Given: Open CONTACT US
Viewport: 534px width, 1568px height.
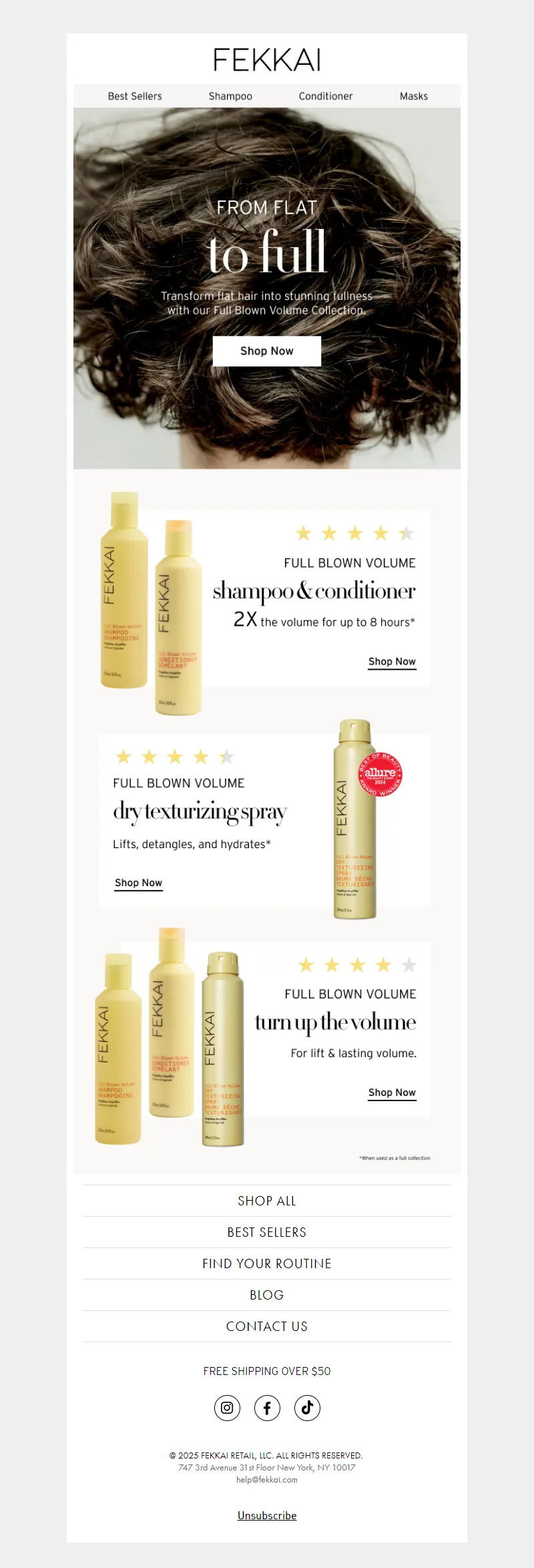Looking at the screenshot, I should [x=267, y=1326].
